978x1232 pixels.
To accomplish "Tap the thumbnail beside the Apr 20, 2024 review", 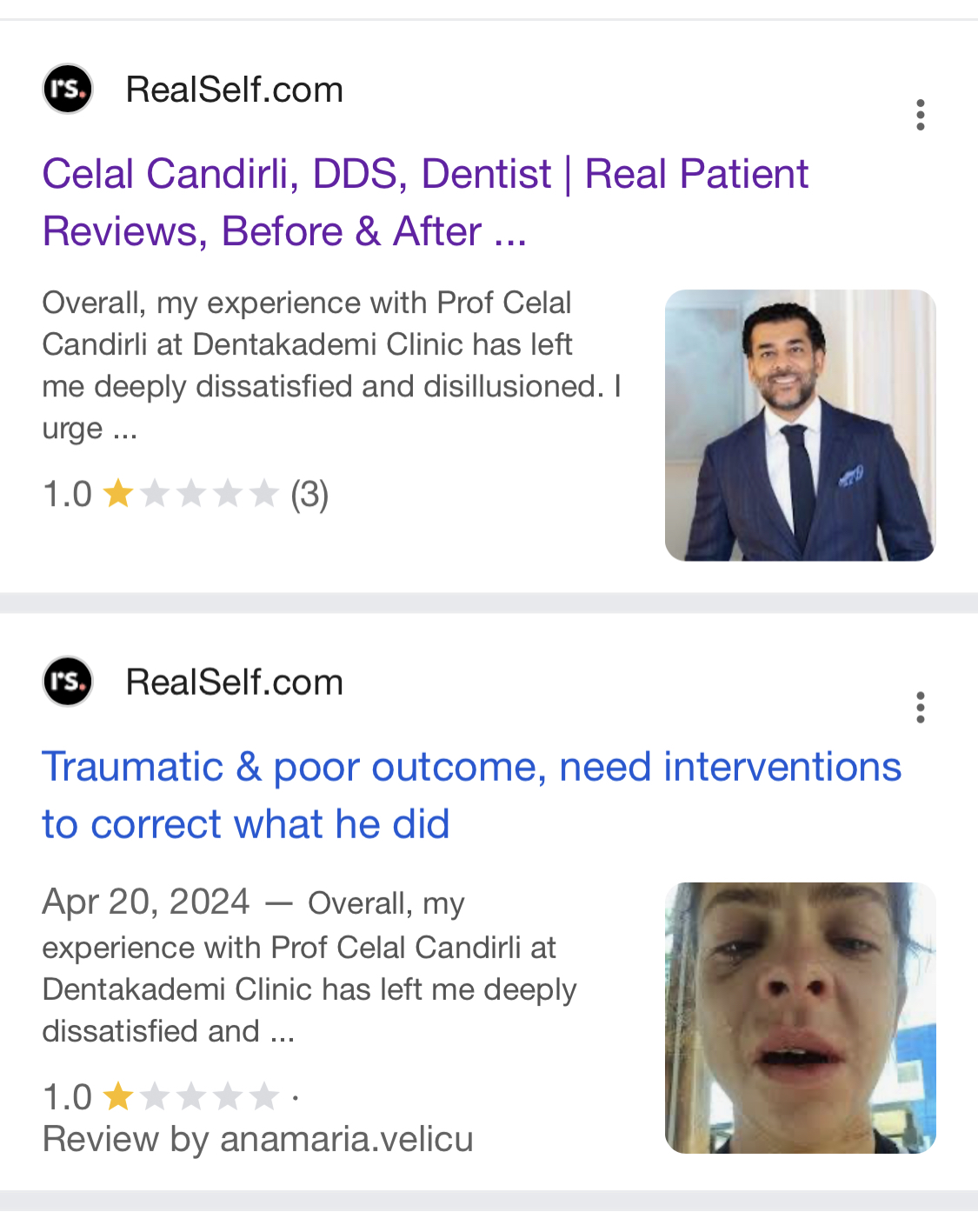I will (x=800, y=1017).
